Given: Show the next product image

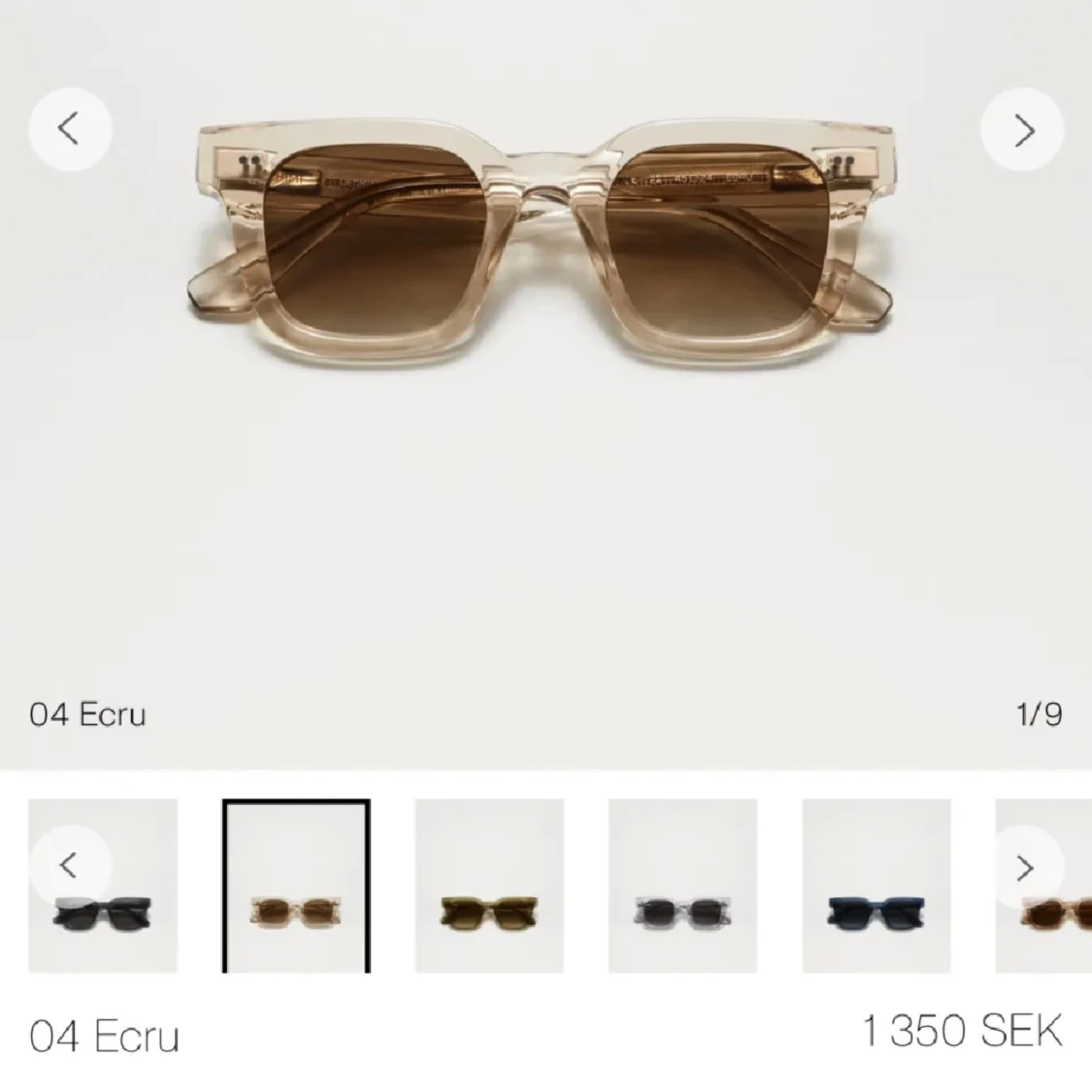Looking at the screenshot, I should point(1023,130).
